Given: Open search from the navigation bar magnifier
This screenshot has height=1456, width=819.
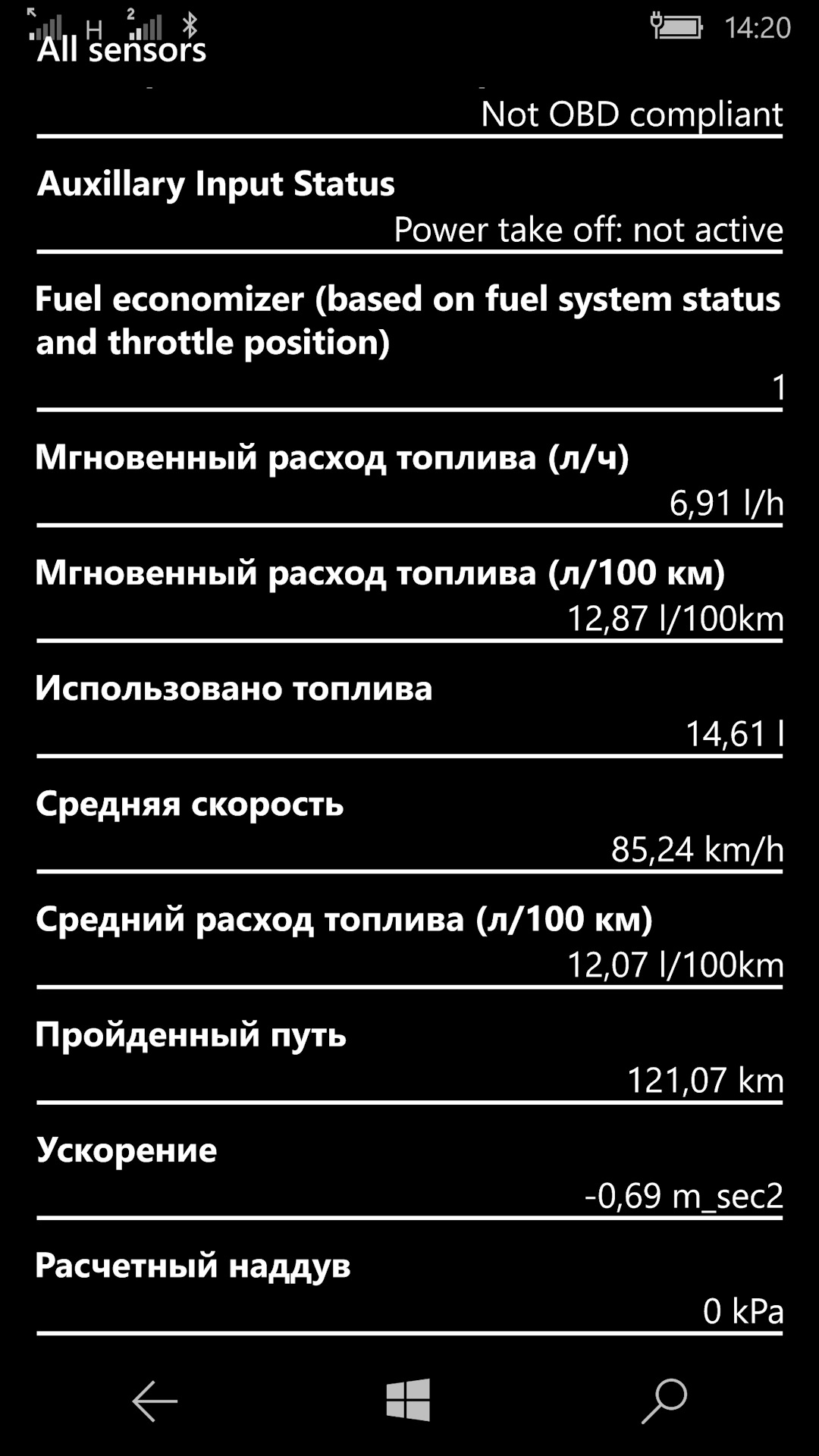Looking at the screenshot, I should pyautogui.click(x=664, y=1400).
